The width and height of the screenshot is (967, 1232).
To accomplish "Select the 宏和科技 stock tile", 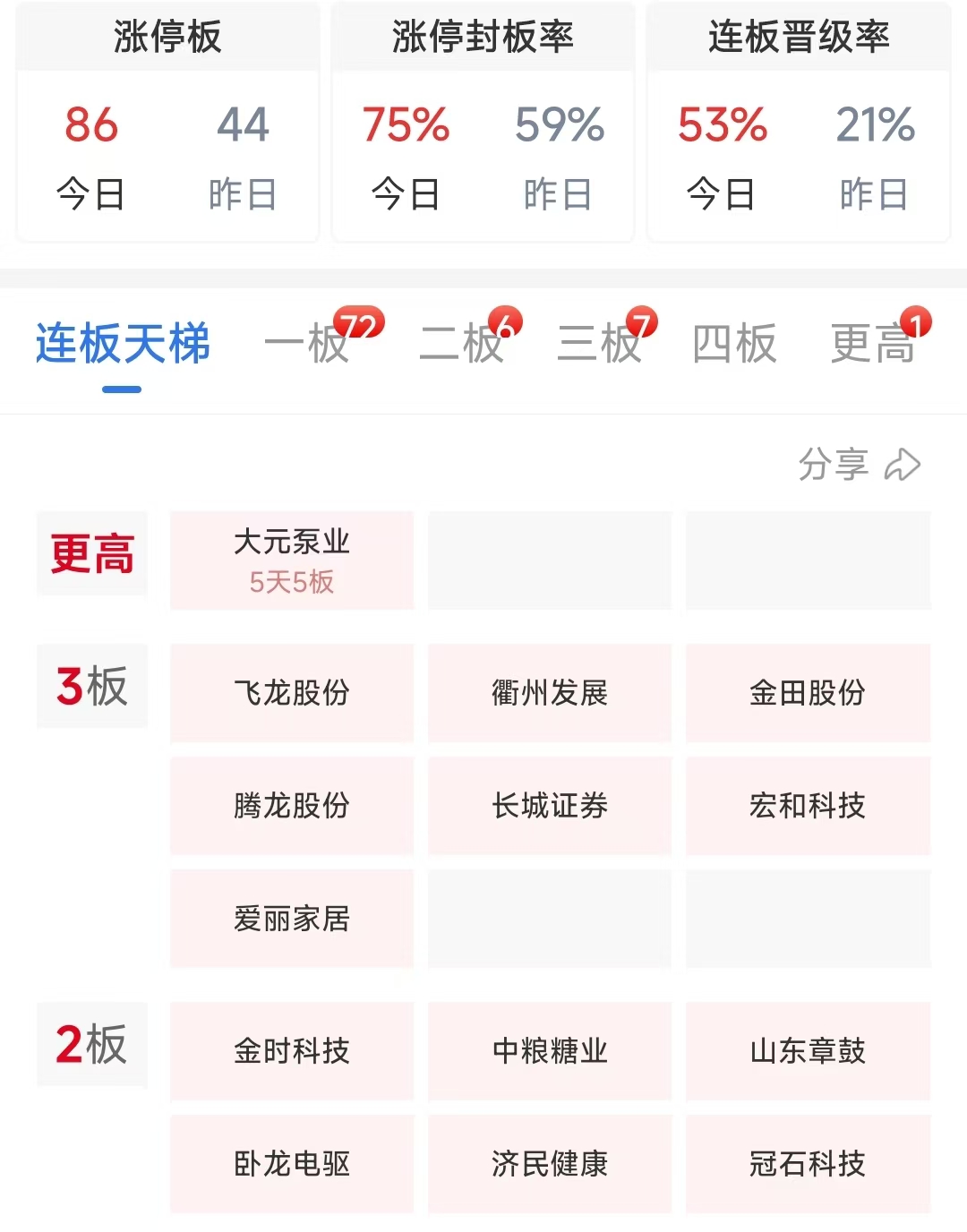I will [x=808, y=806].
